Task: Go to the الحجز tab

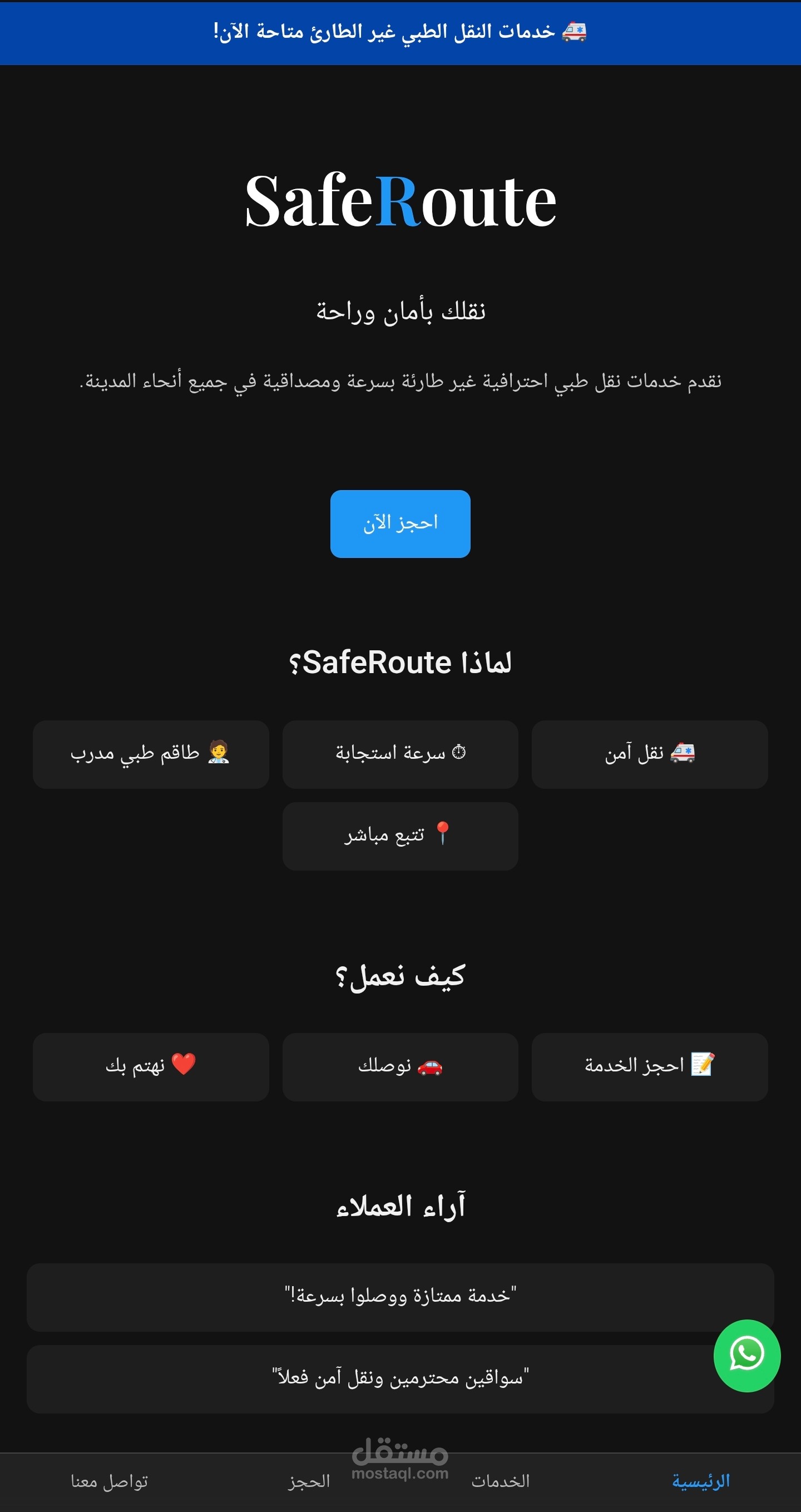Action: 309,1481
